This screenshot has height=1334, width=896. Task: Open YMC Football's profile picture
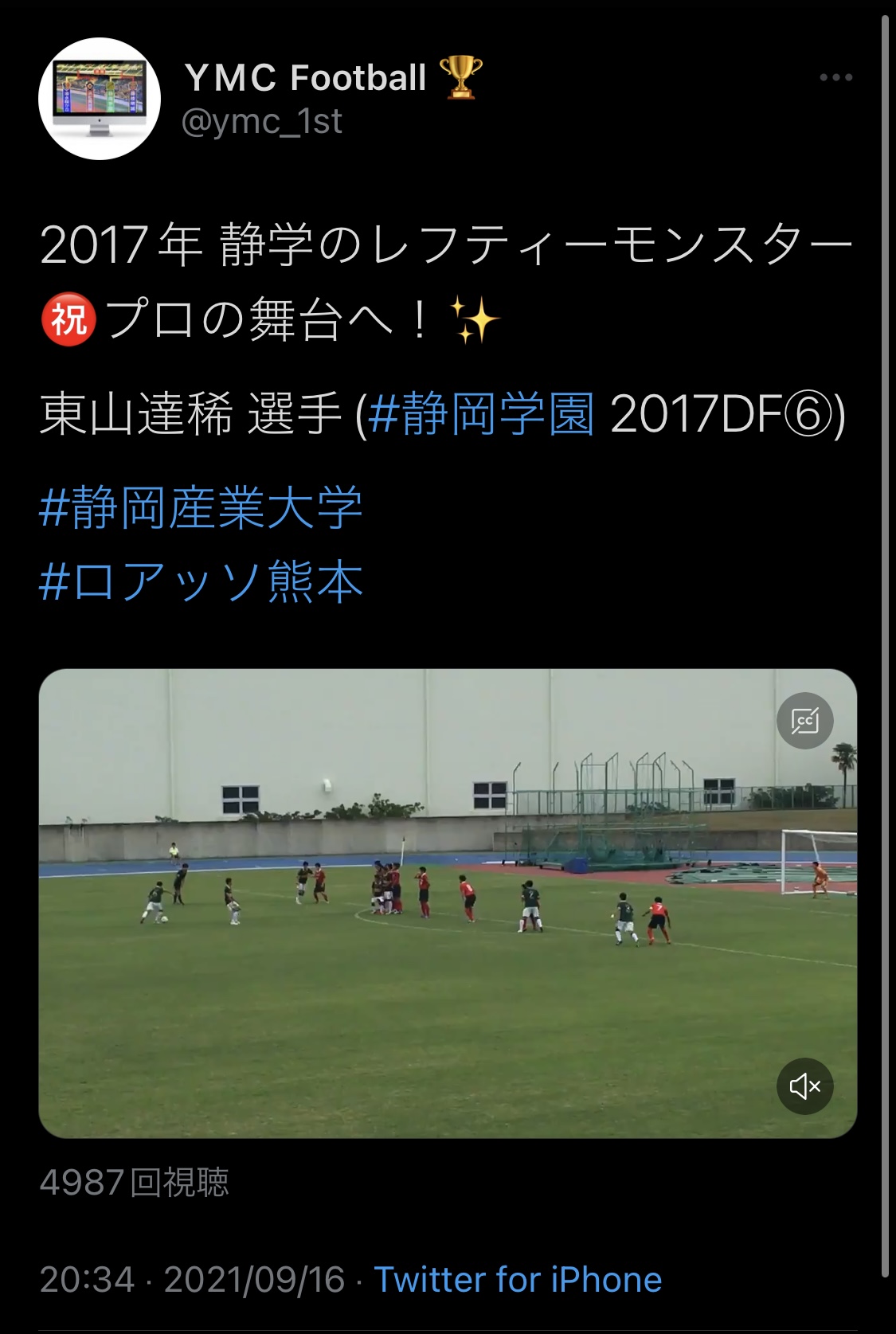click(x=100, y=99)
